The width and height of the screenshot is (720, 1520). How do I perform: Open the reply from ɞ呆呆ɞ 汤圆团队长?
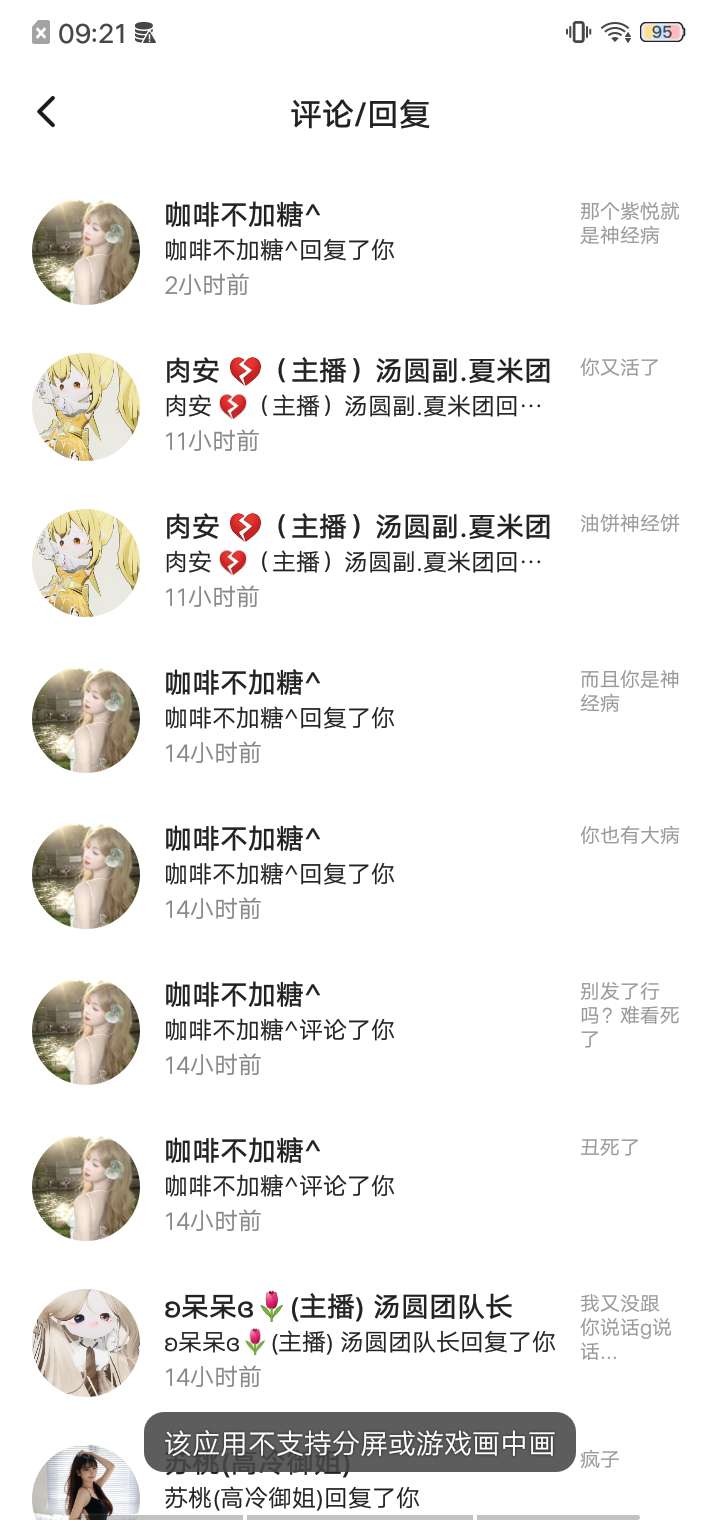[x=360, y=1342]
